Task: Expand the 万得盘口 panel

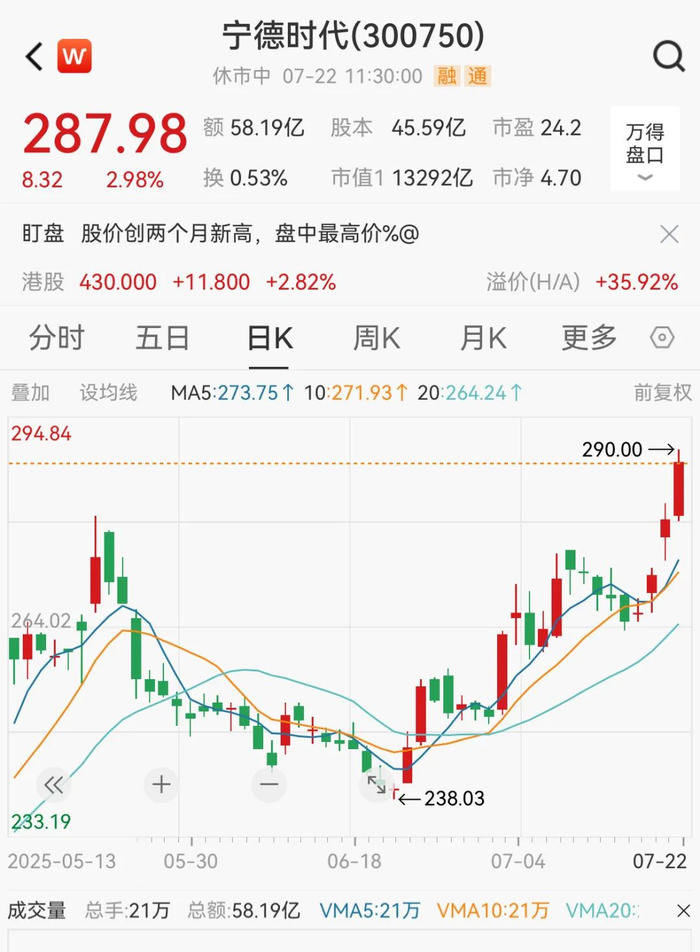Action: tap(645, 149)
